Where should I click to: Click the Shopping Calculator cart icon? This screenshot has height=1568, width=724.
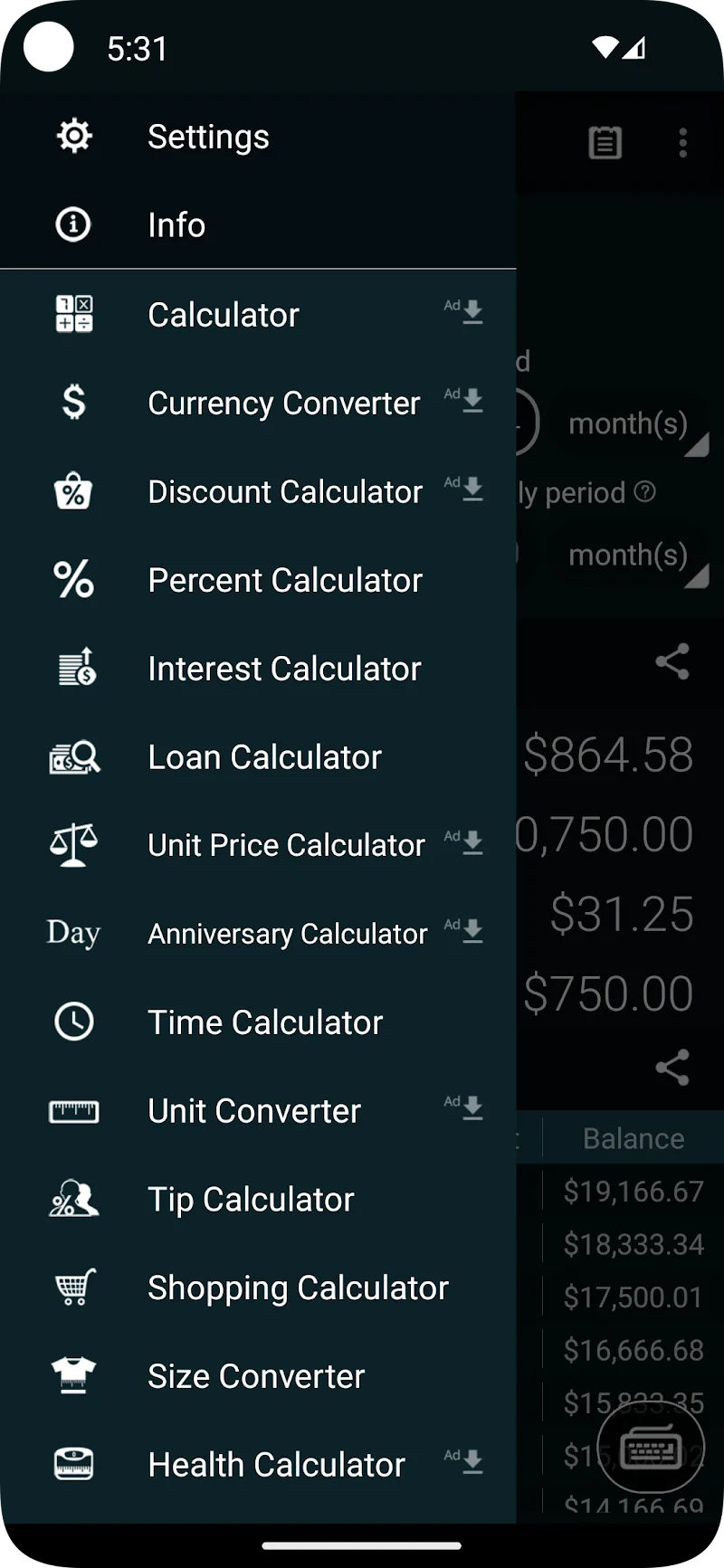pyautogui.click(x=73, y=1287)
